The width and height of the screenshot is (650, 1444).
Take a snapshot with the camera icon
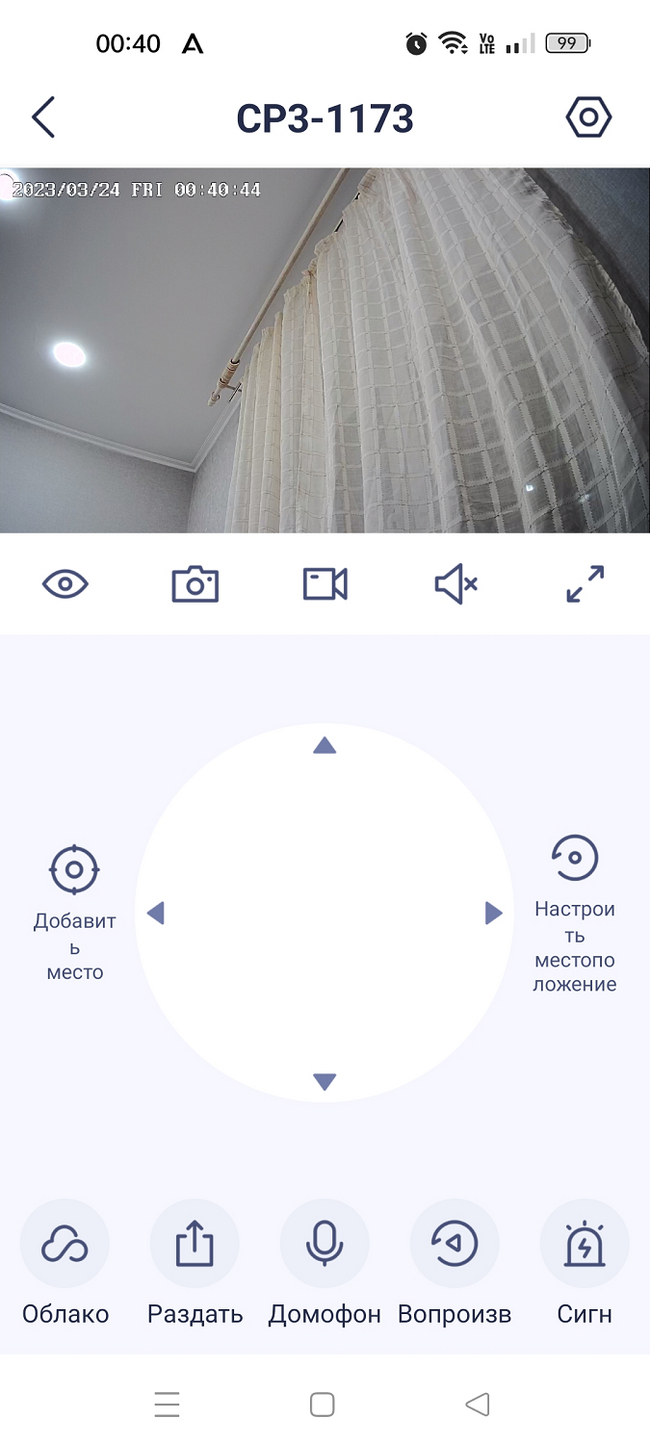point(195,583)
